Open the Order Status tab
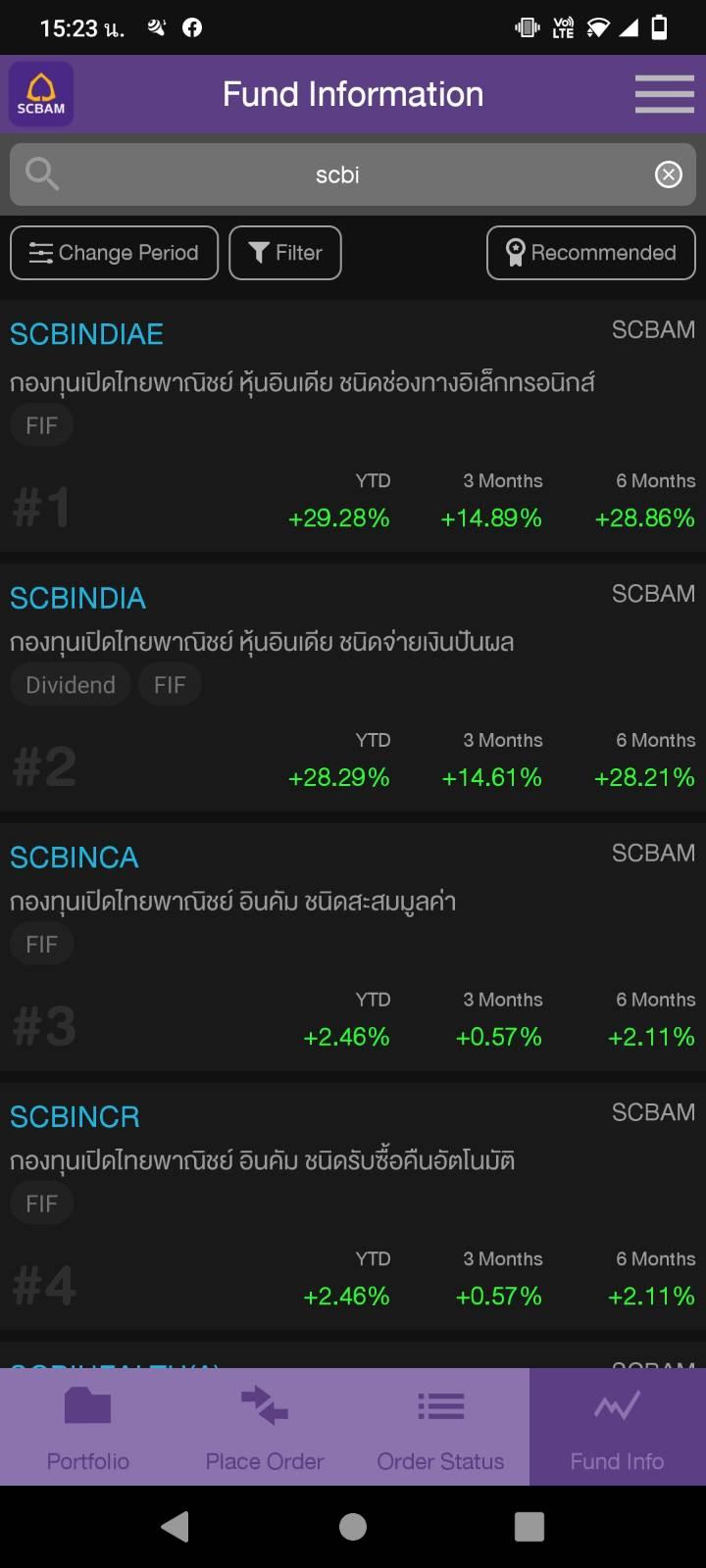Screen dimensions: 706x1568 pyautogui.click(x=441, y=1427)
